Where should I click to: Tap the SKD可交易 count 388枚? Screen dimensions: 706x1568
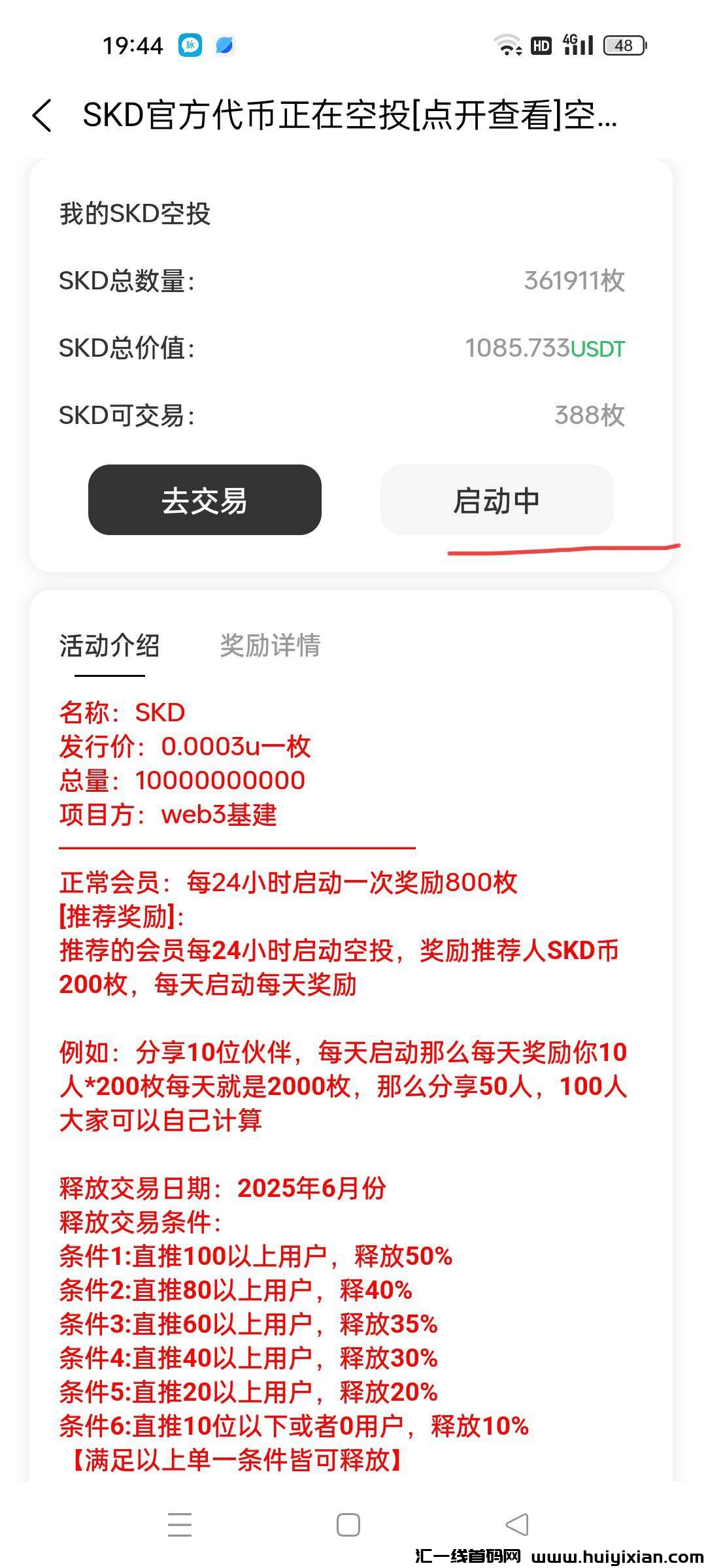(589, 414)
